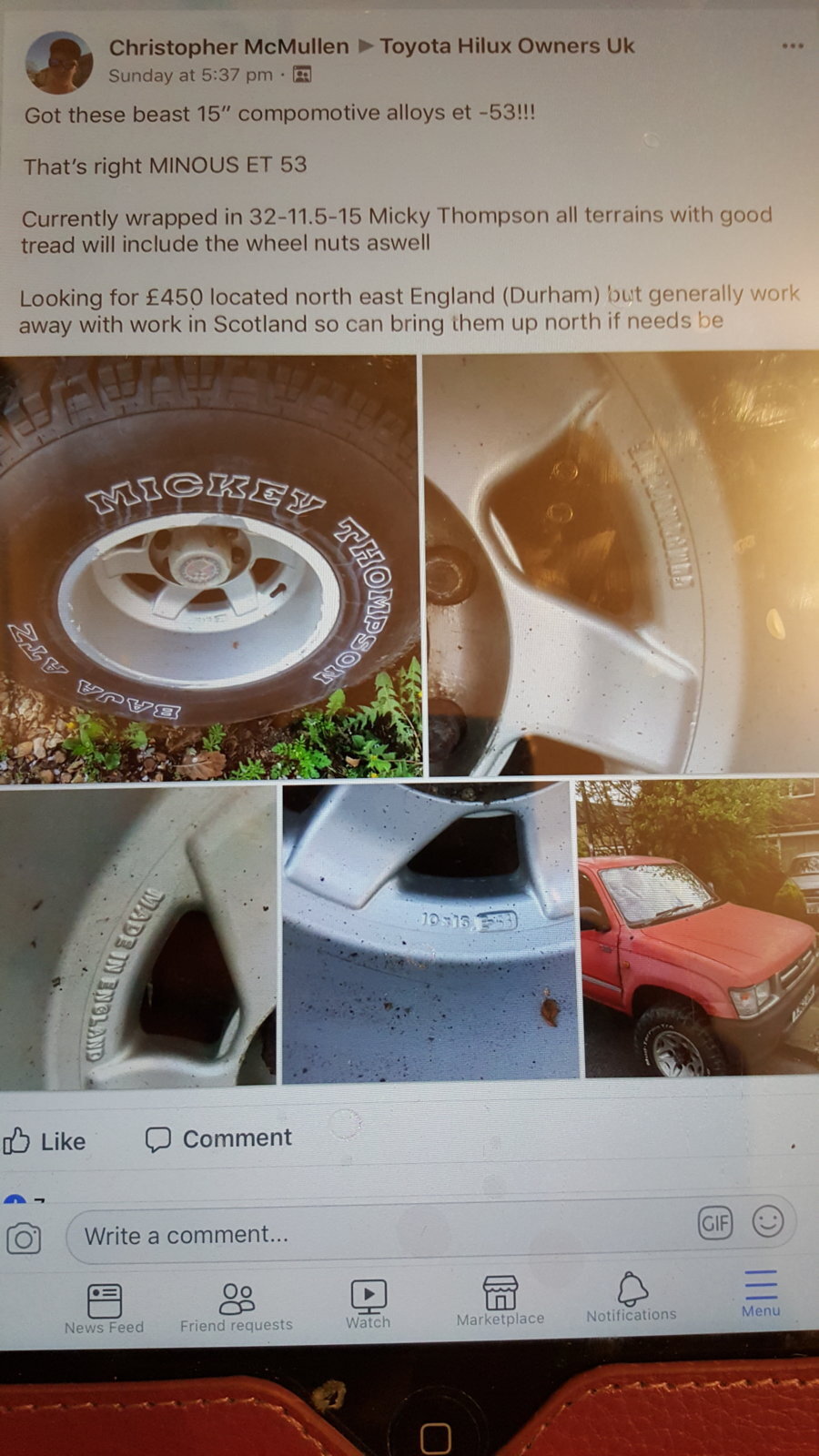Viewport: 819px width, 1456px height.
Task: Focus the Write a comment field
Action: coord(364,1235)
